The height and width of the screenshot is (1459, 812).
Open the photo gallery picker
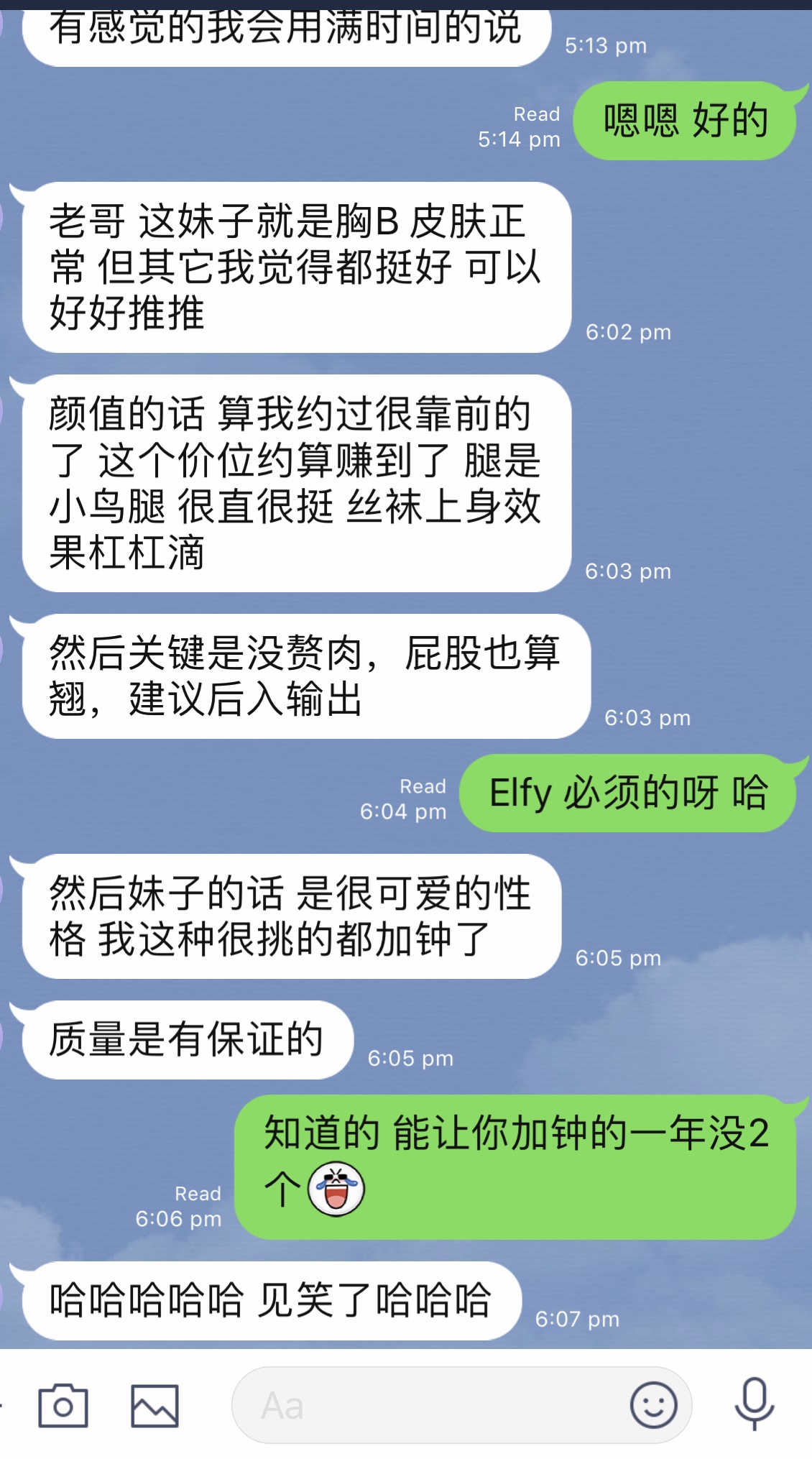point(154,1405)
